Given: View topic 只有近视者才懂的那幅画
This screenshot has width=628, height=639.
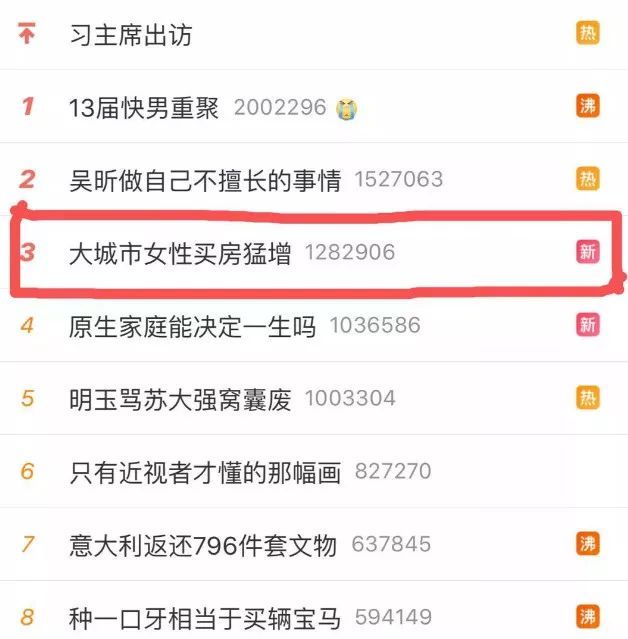Looking at the screenshot, I should coord(205,472).
